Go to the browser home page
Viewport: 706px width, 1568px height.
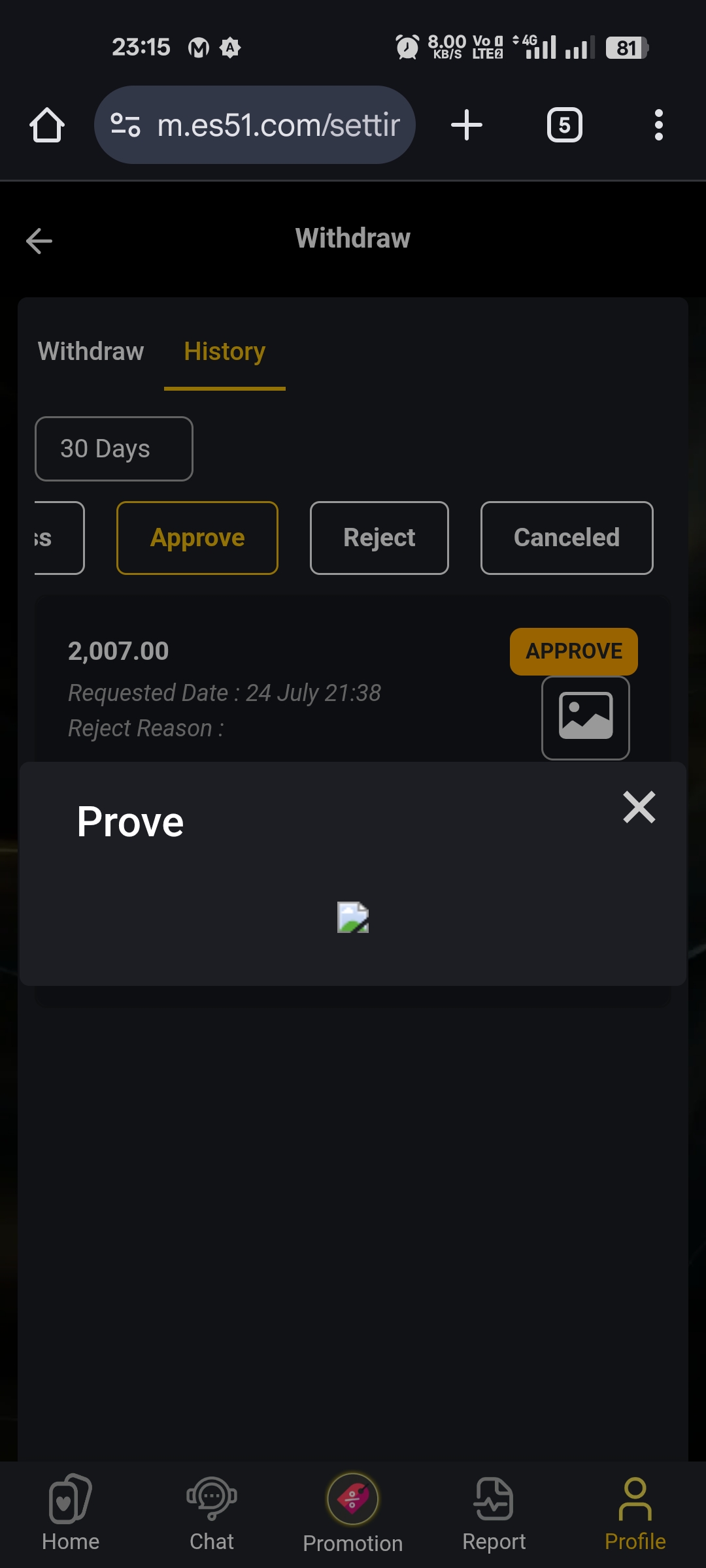[x=47, y=125]
